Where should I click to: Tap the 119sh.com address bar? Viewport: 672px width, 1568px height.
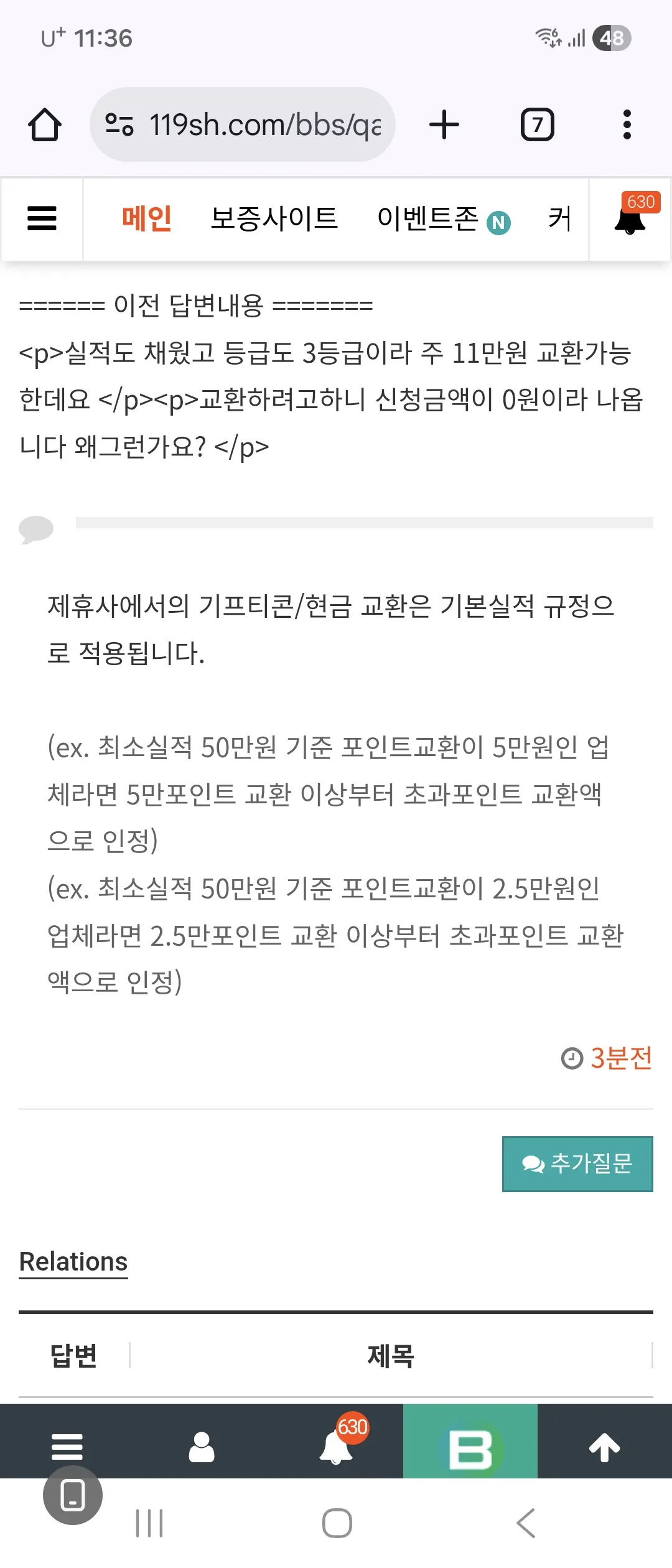(243, 124)
